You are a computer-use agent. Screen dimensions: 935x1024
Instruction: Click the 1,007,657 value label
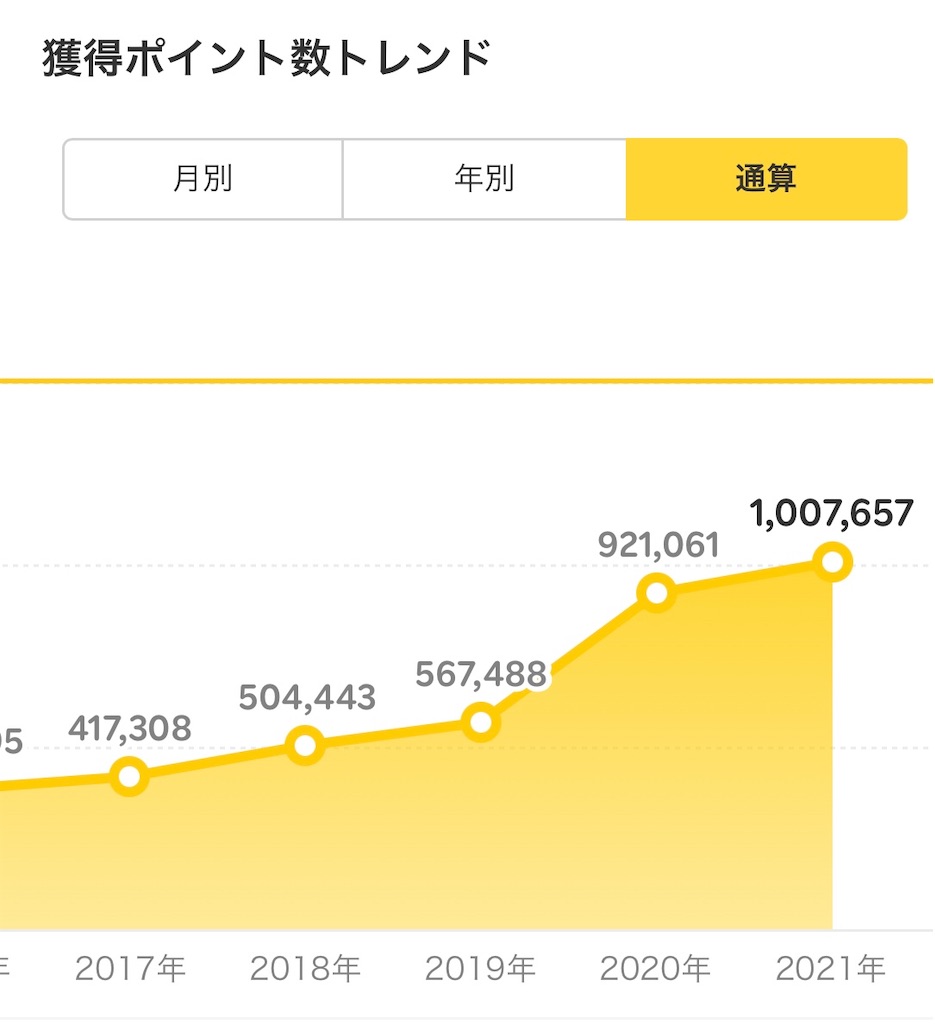point(833,512)
